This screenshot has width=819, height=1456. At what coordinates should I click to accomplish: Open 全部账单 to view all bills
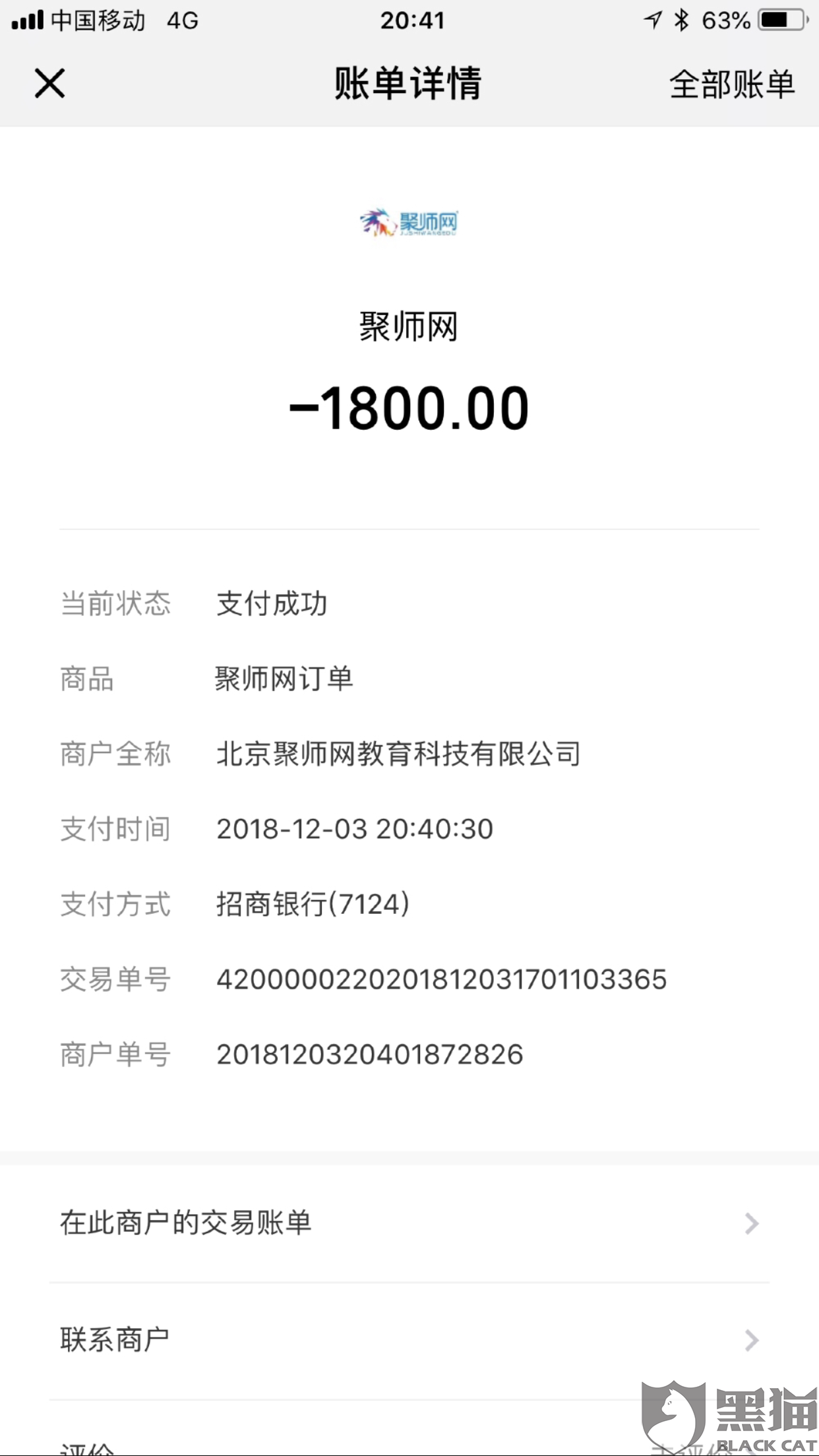click(732, 84)
